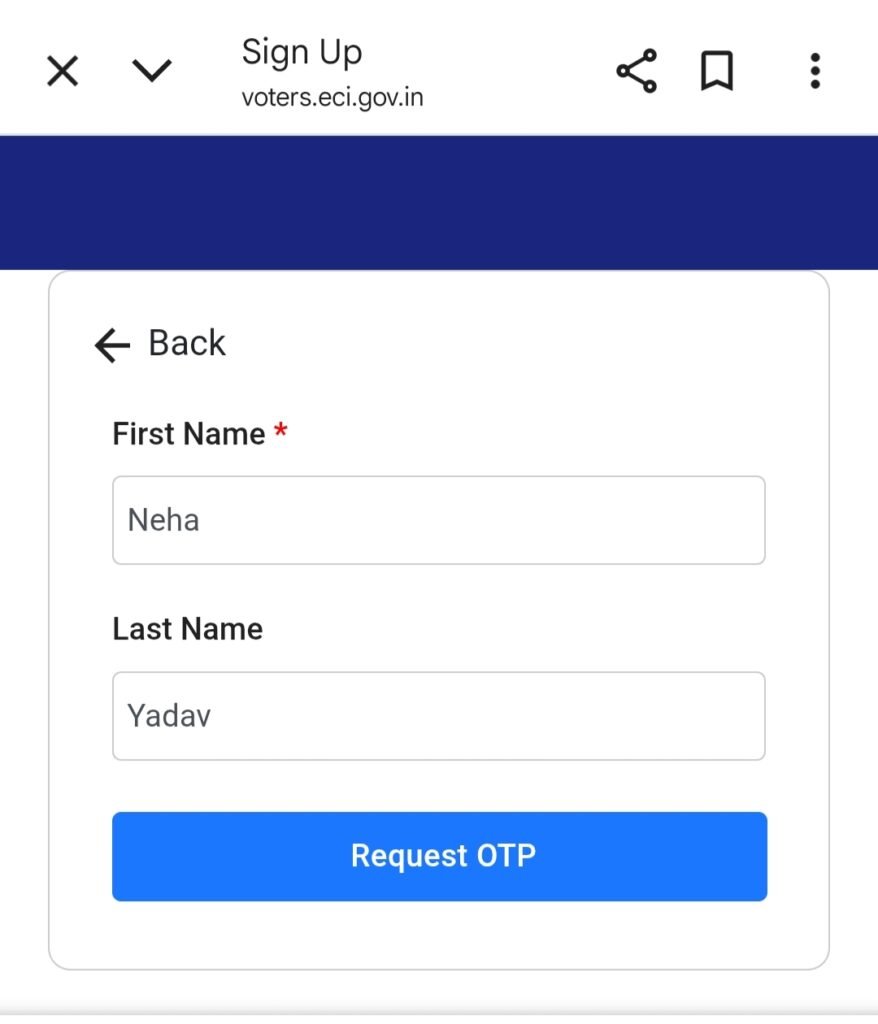Go back using the Back arrow link
The height and width of the screenshot is (1024, 878).
tap(160, 344)
